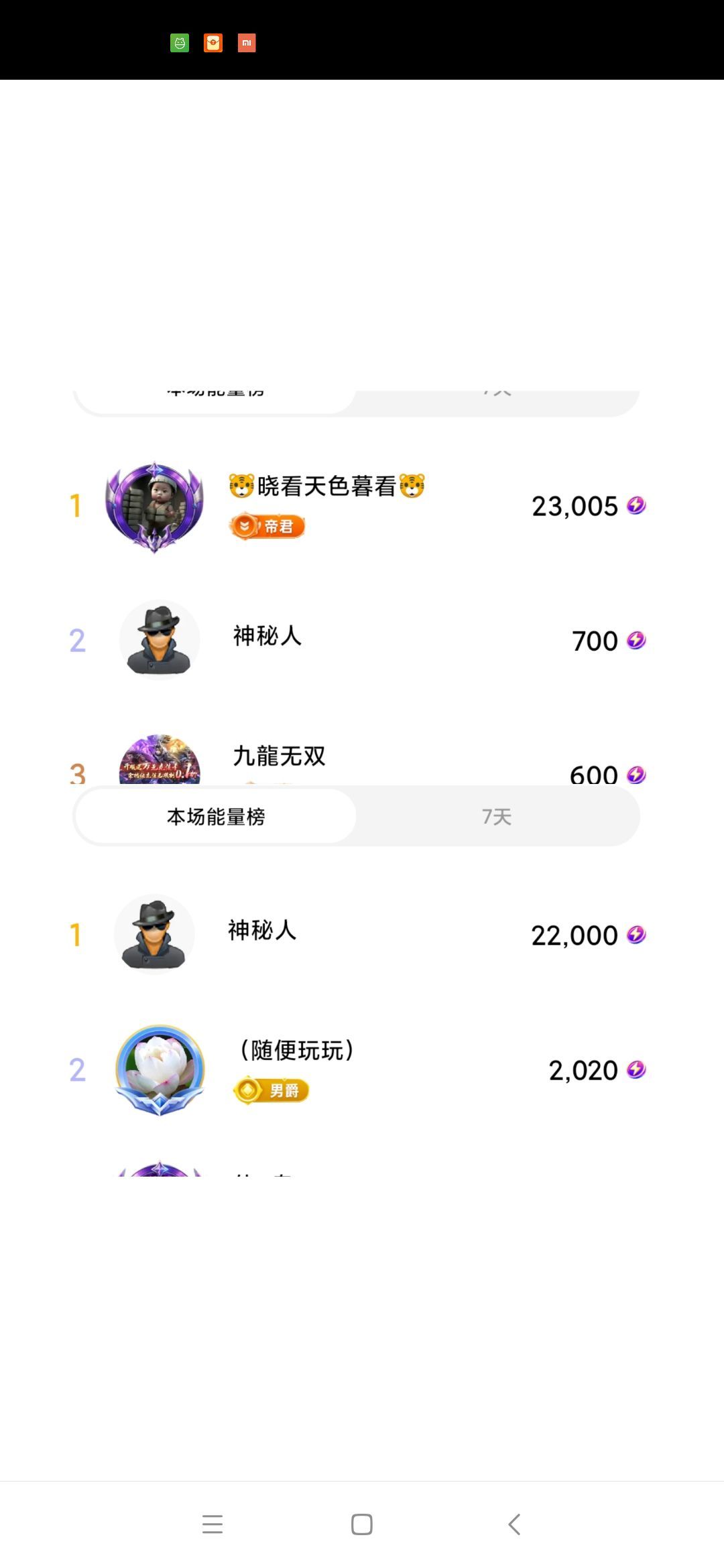View the 九龍无双 user entry

tap(279, 757)
